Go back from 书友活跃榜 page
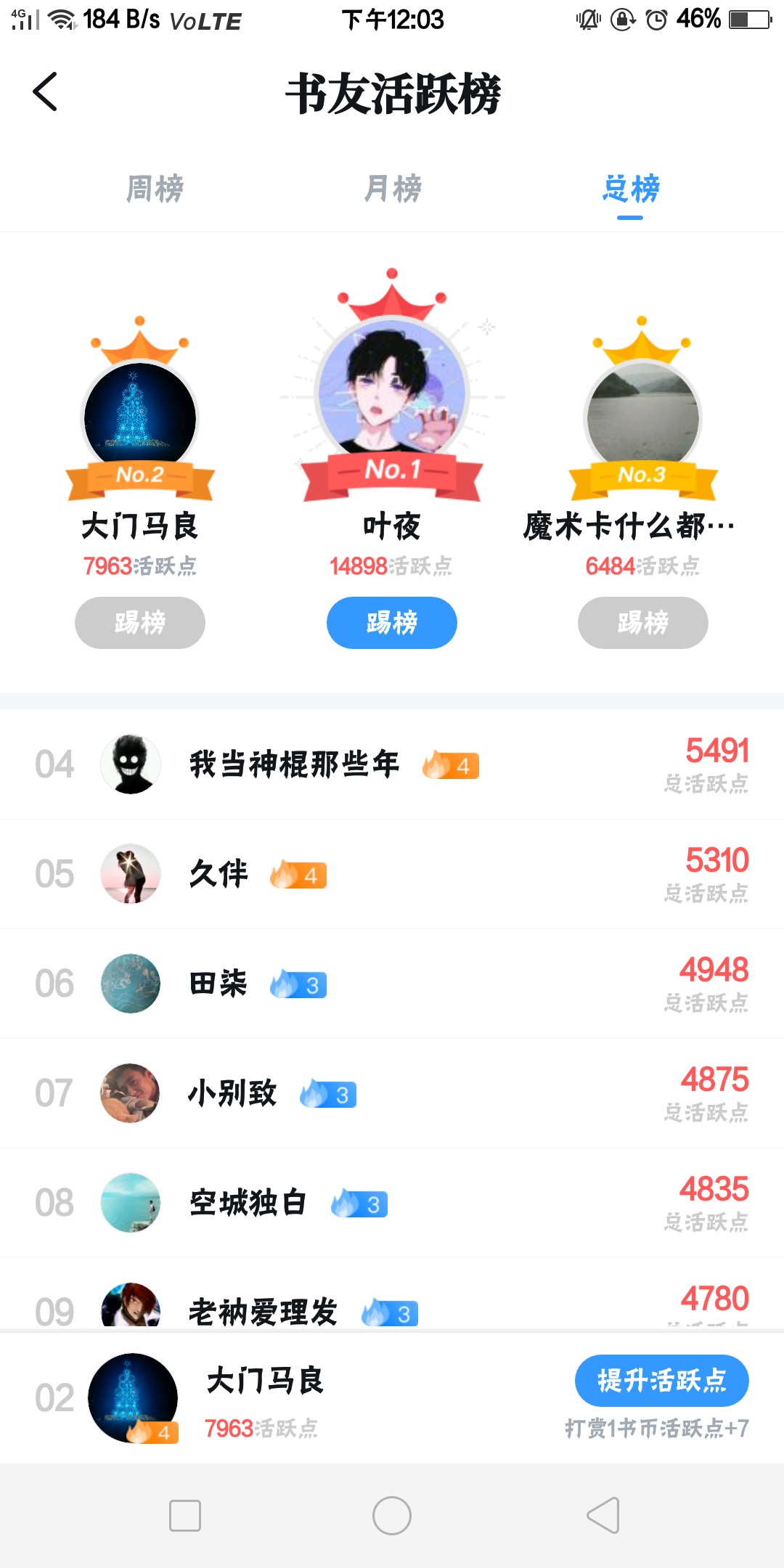The height and width of the screenshot is (1568, 784). [x=45, y=92]
